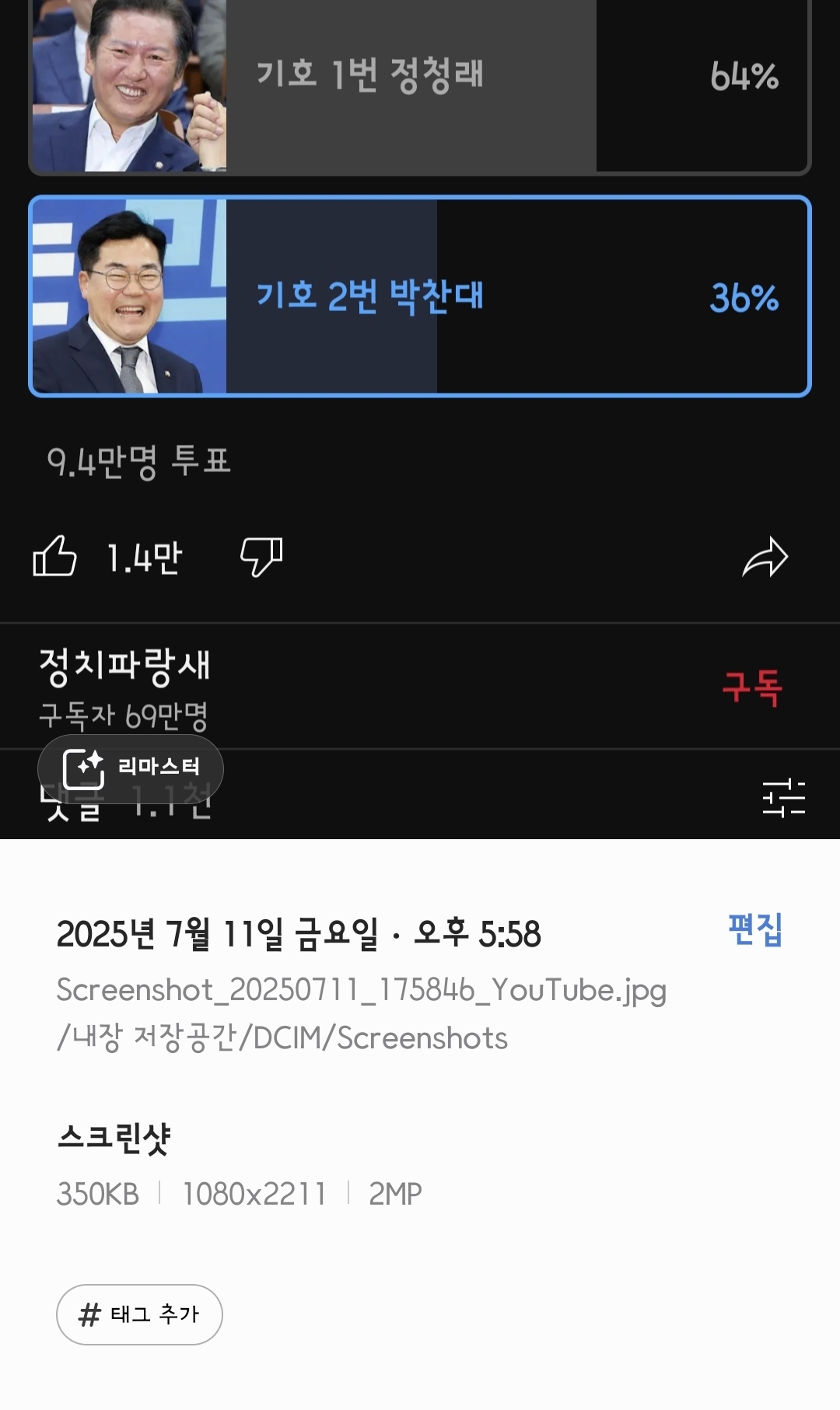Tap the 리마스터 sparkle icon
The height and width of the screenshot is (1410, 840).
pos(86,768)
